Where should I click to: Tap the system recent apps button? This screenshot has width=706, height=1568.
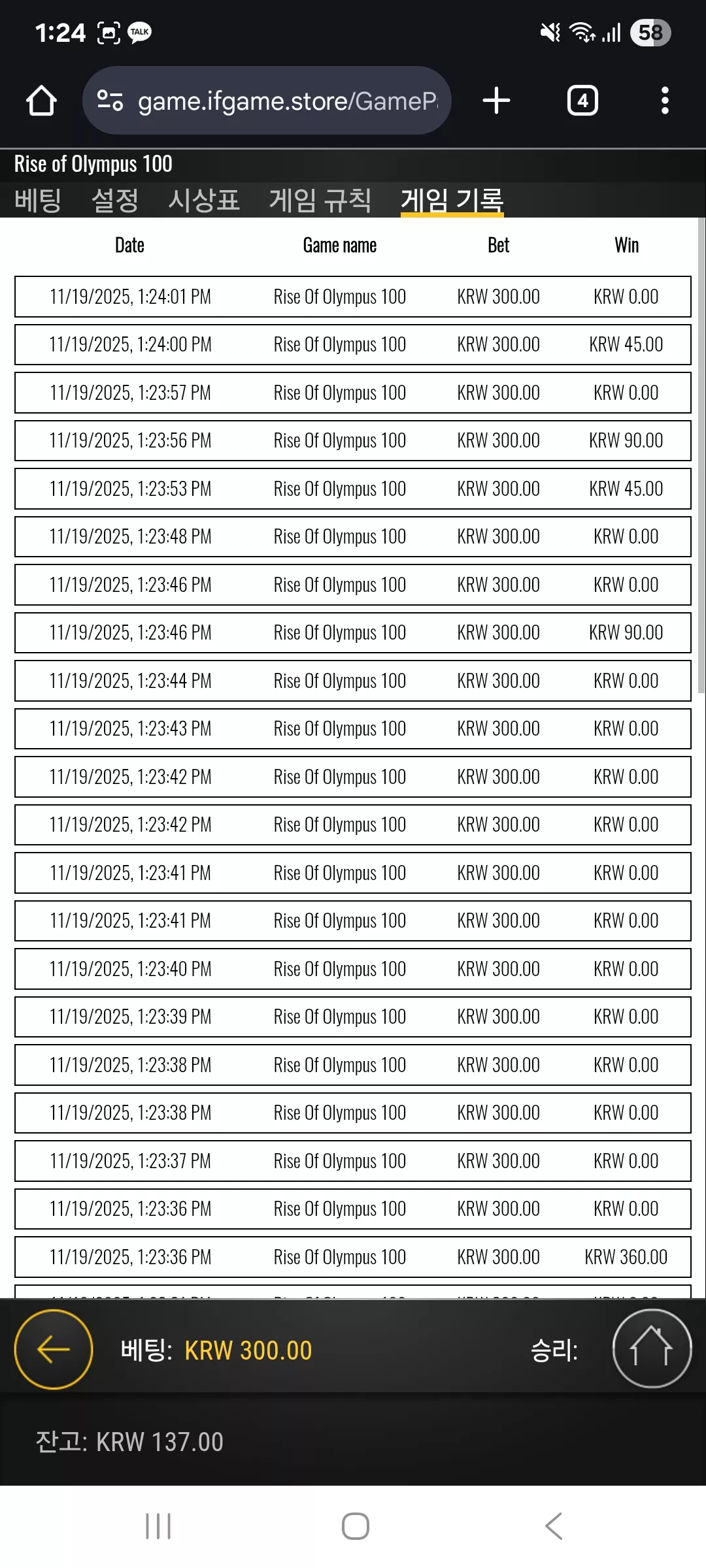(x=158, y=1526)
